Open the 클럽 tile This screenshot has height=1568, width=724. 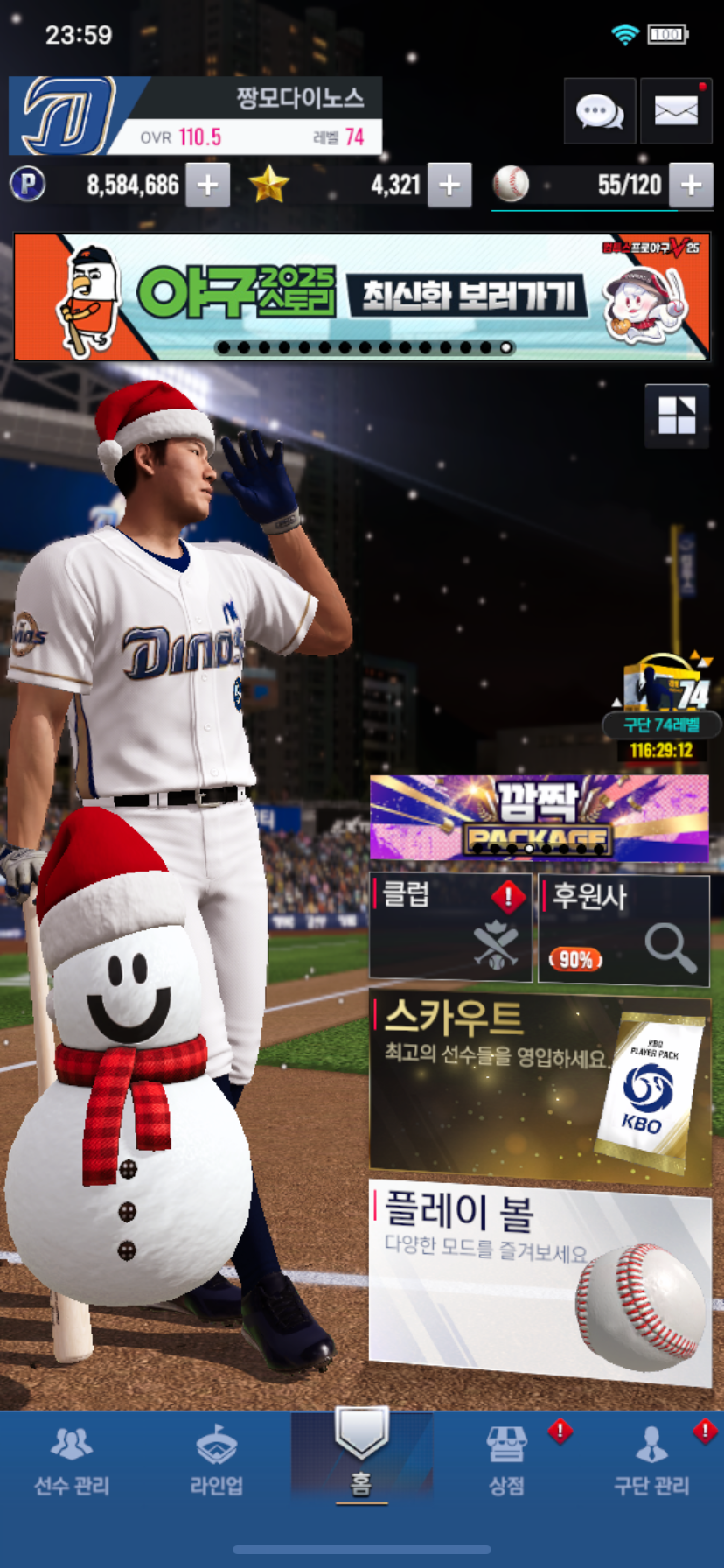click(450, 927)
